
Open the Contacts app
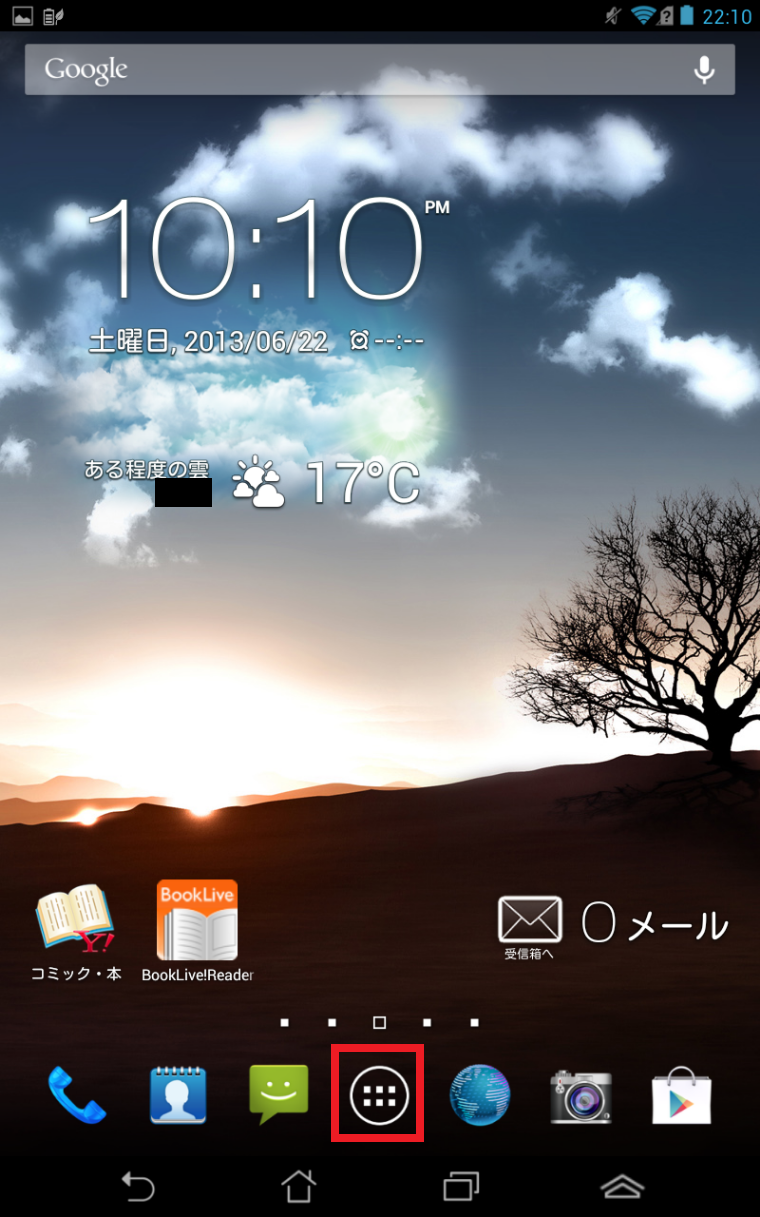click(178, 1095)
